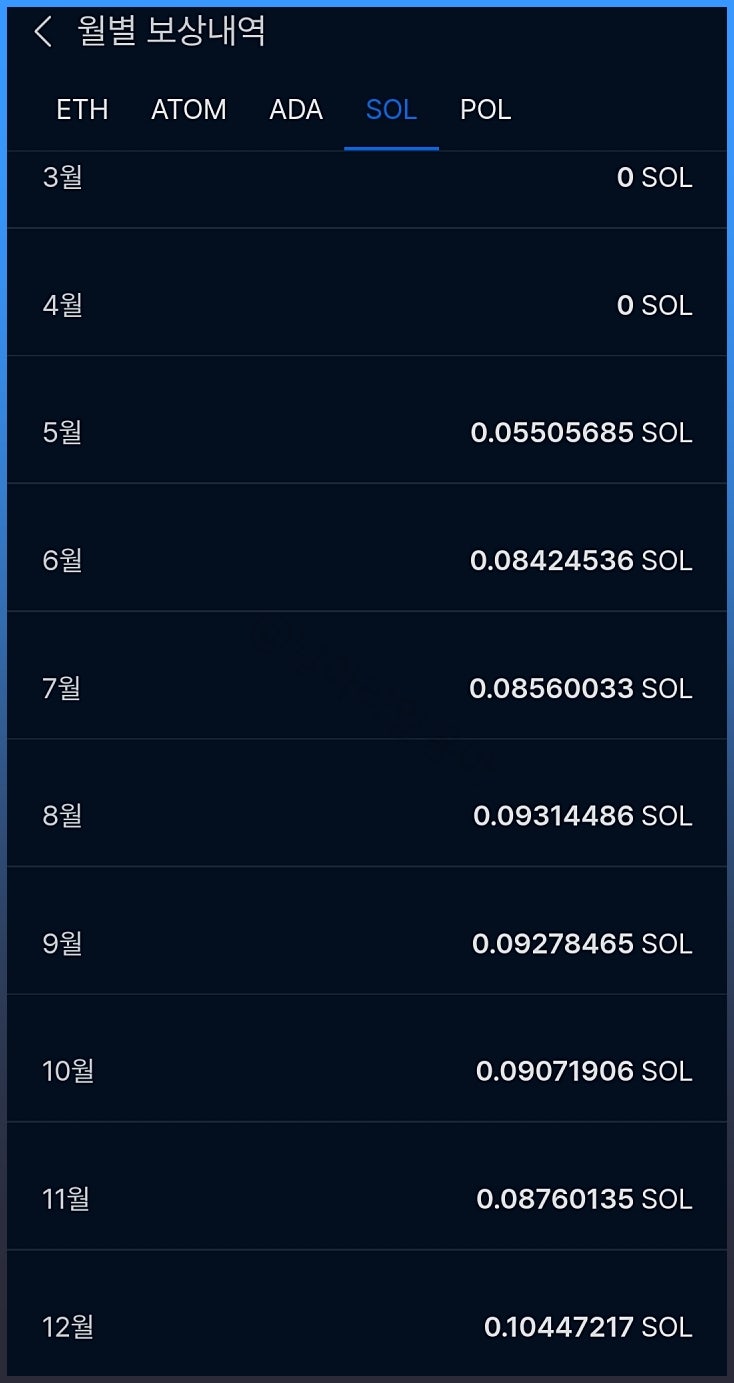The image size is (734, 1383).
Task: Tap the back arrow icon
Action: 40,31
